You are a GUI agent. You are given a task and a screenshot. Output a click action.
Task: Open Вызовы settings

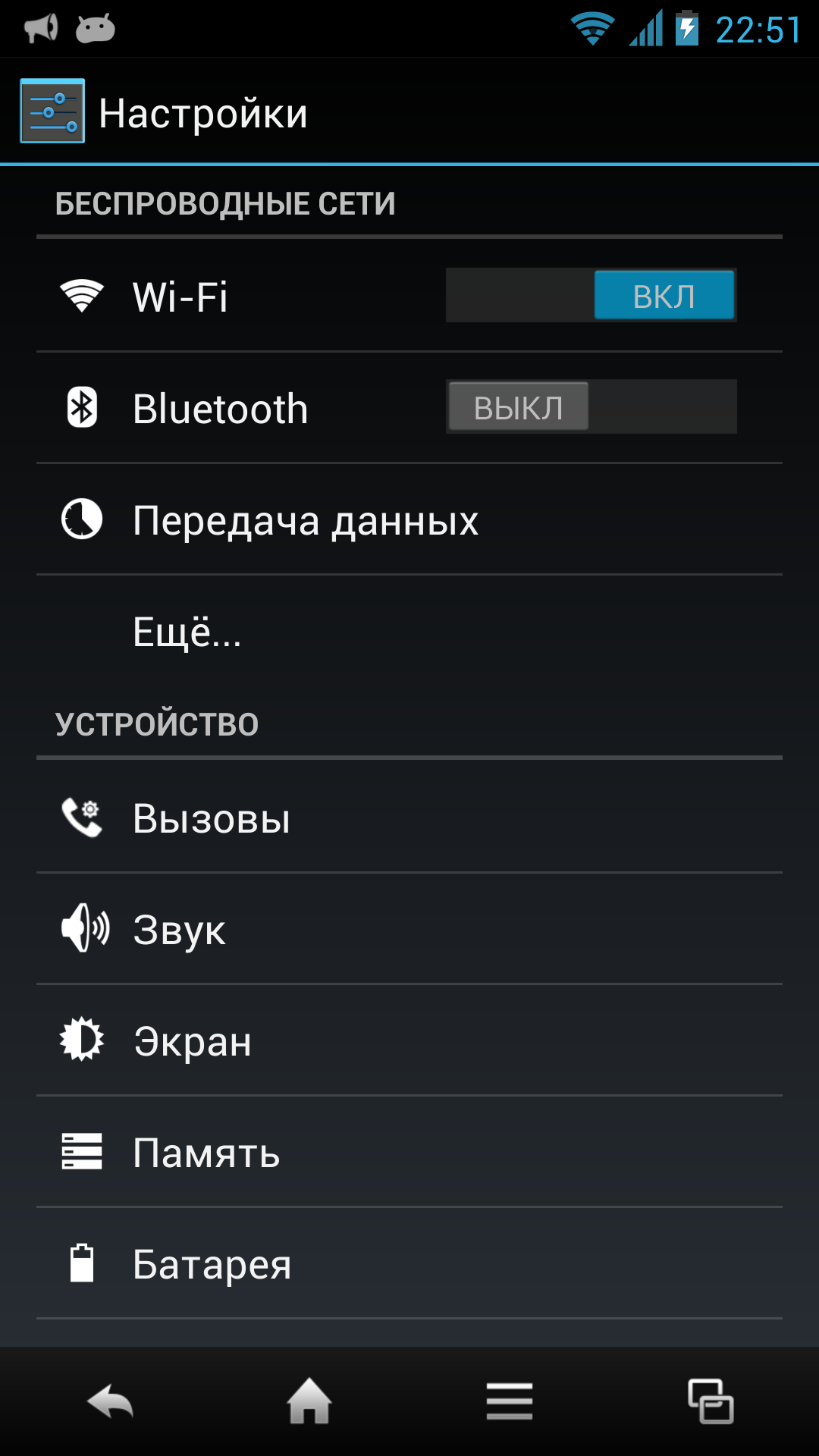[212, 818]
